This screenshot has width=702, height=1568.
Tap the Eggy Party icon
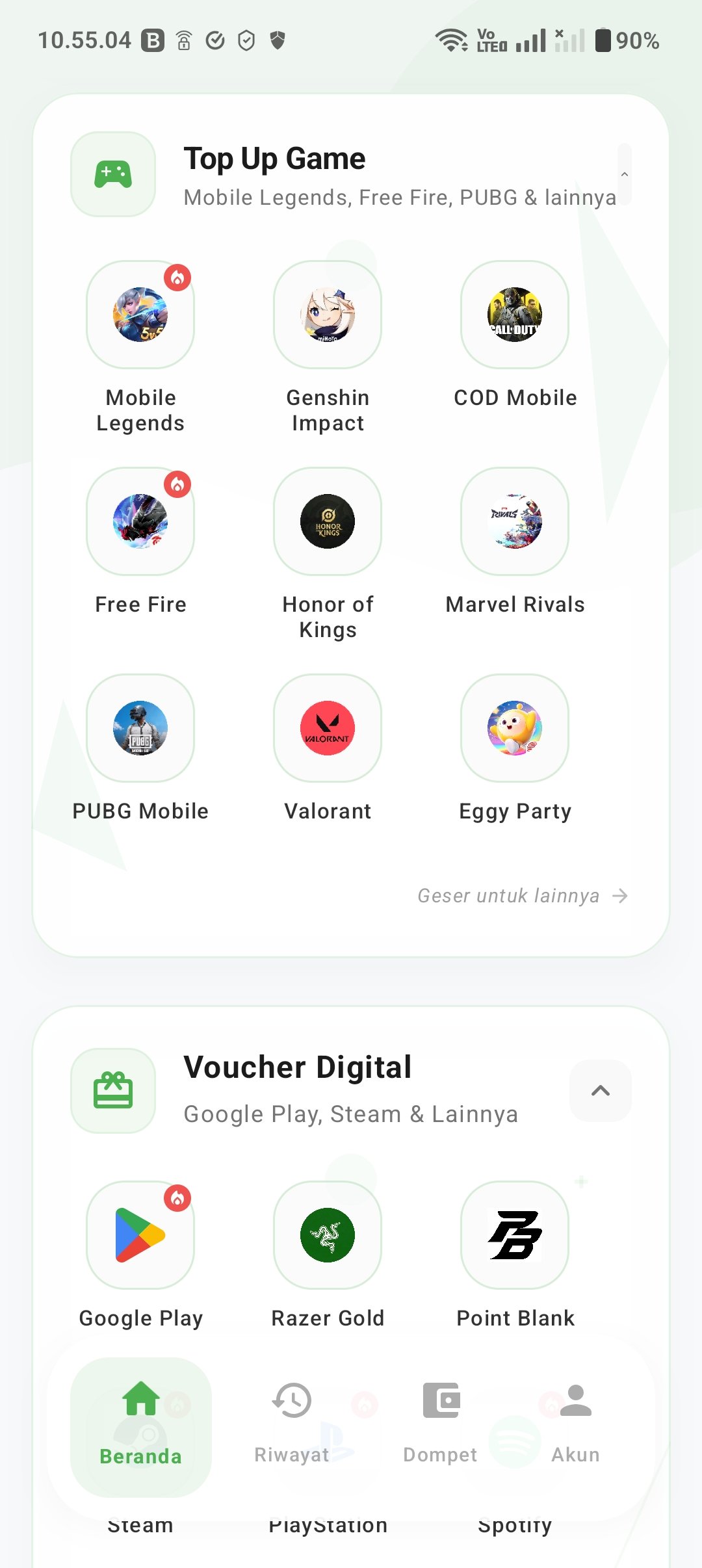click(x=513, y=728)
